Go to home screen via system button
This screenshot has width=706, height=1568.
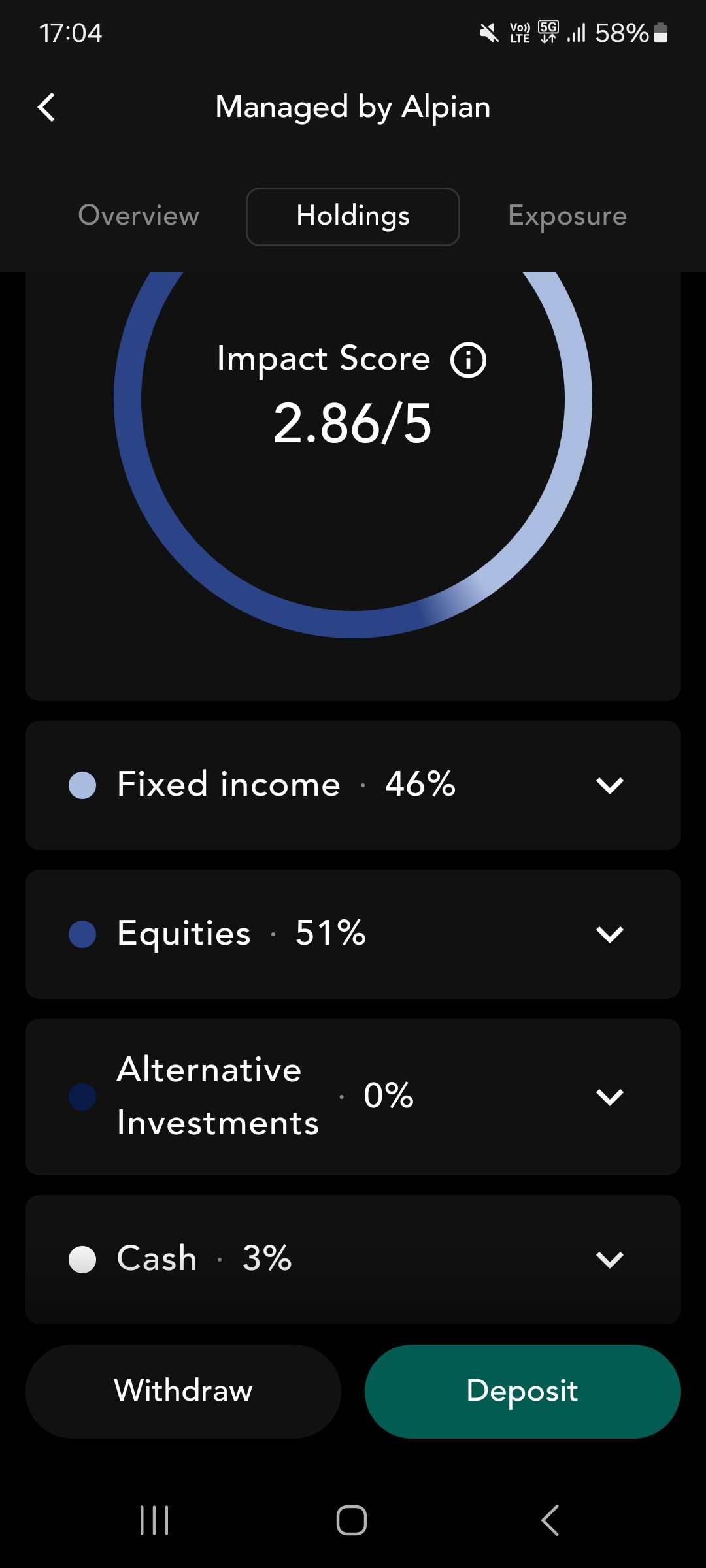[x=352, y=1520]
